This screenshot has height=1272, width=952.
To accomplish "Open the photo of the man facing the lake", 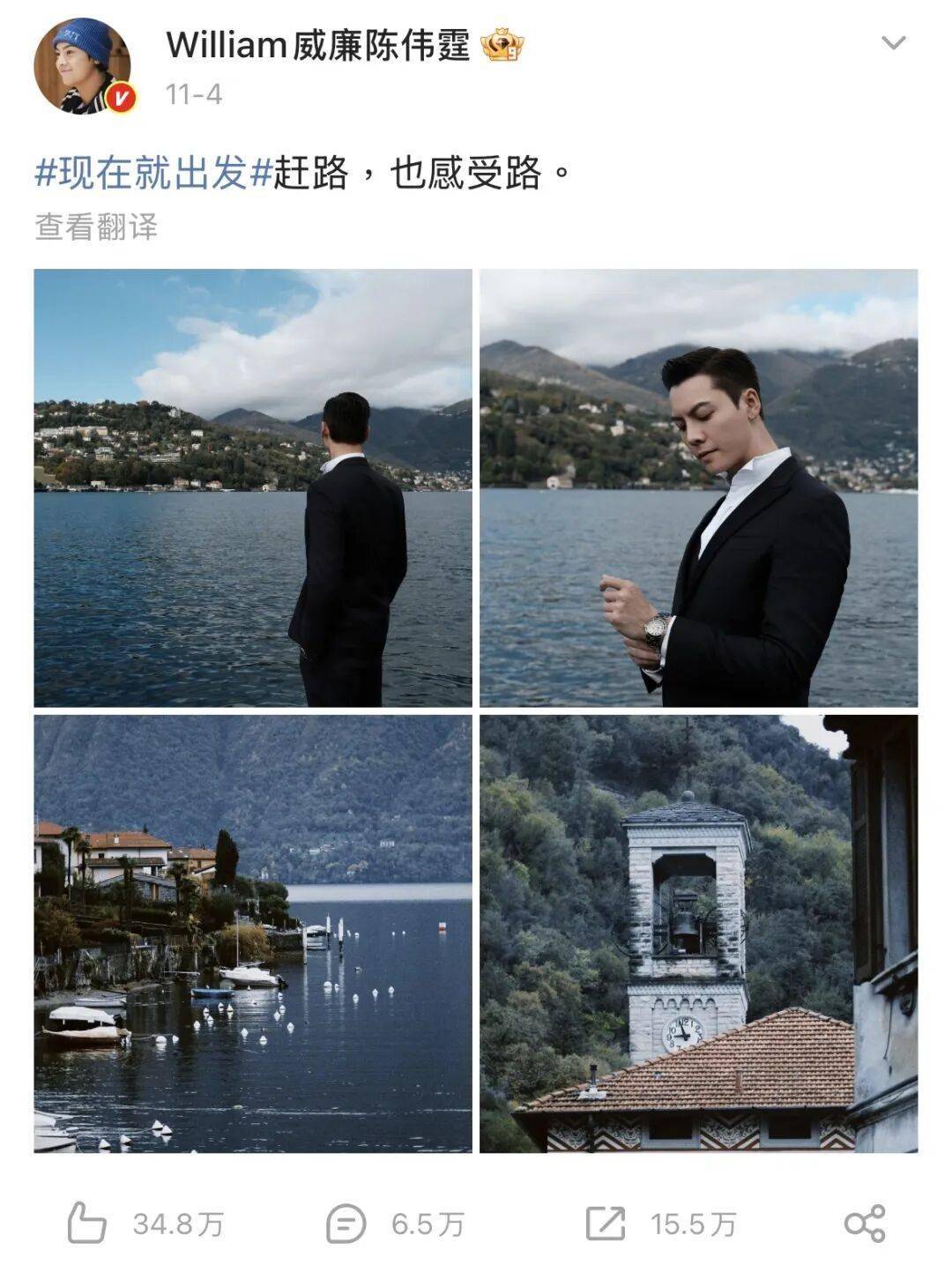I will pyautogui.click(x=253, y=487).
